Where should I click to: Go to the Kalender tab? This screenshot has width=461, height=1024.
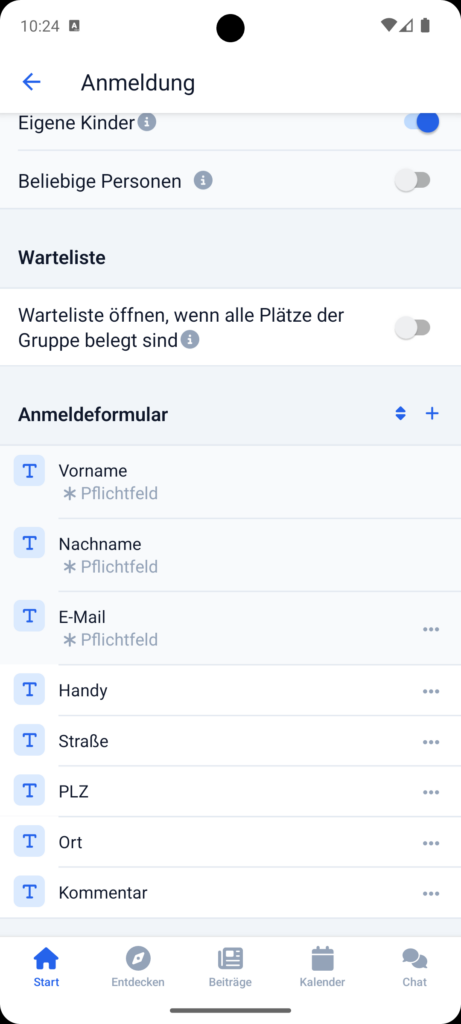point(323,967)
